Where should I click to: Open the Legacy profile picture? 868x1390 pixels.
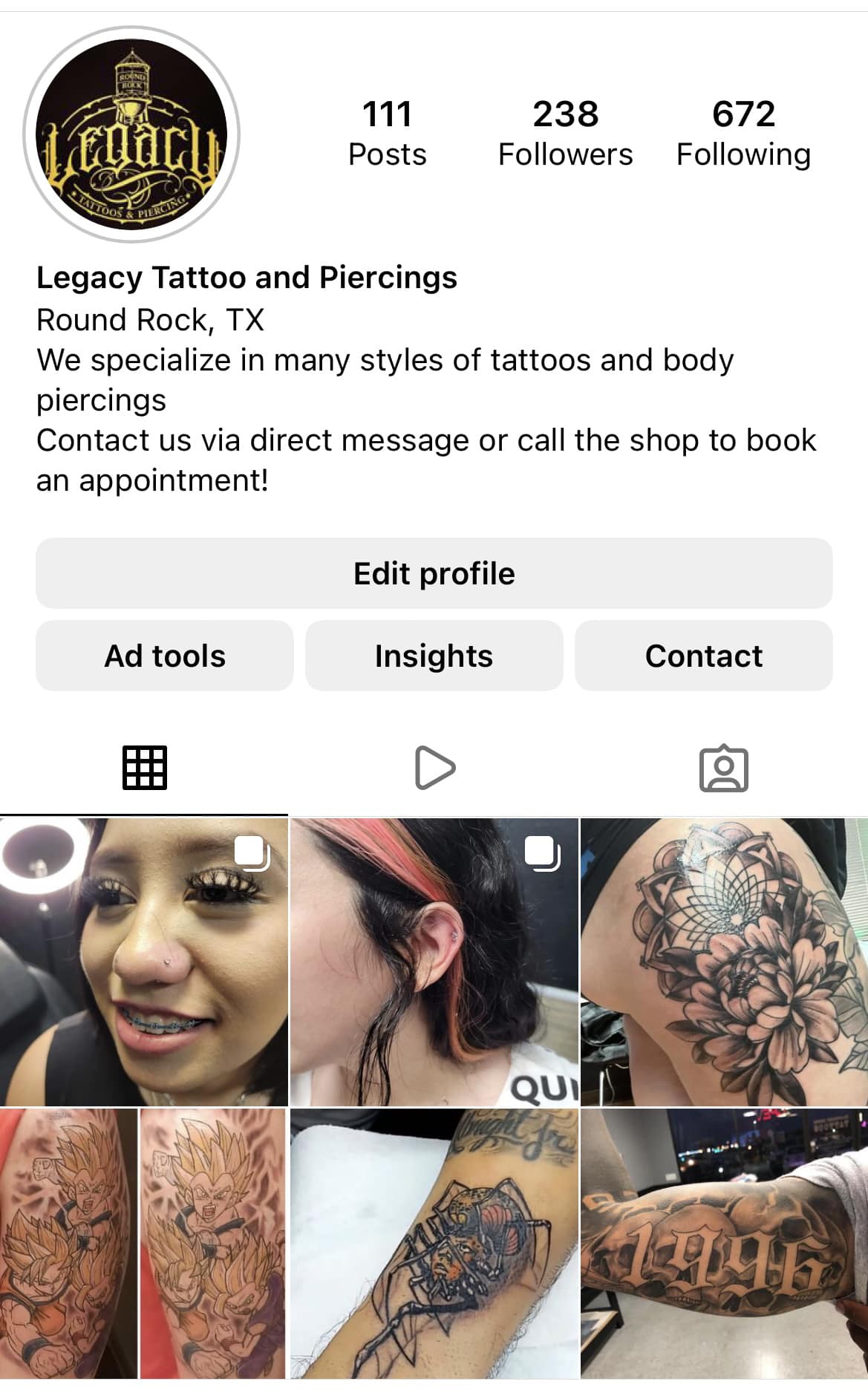(131, 134)
